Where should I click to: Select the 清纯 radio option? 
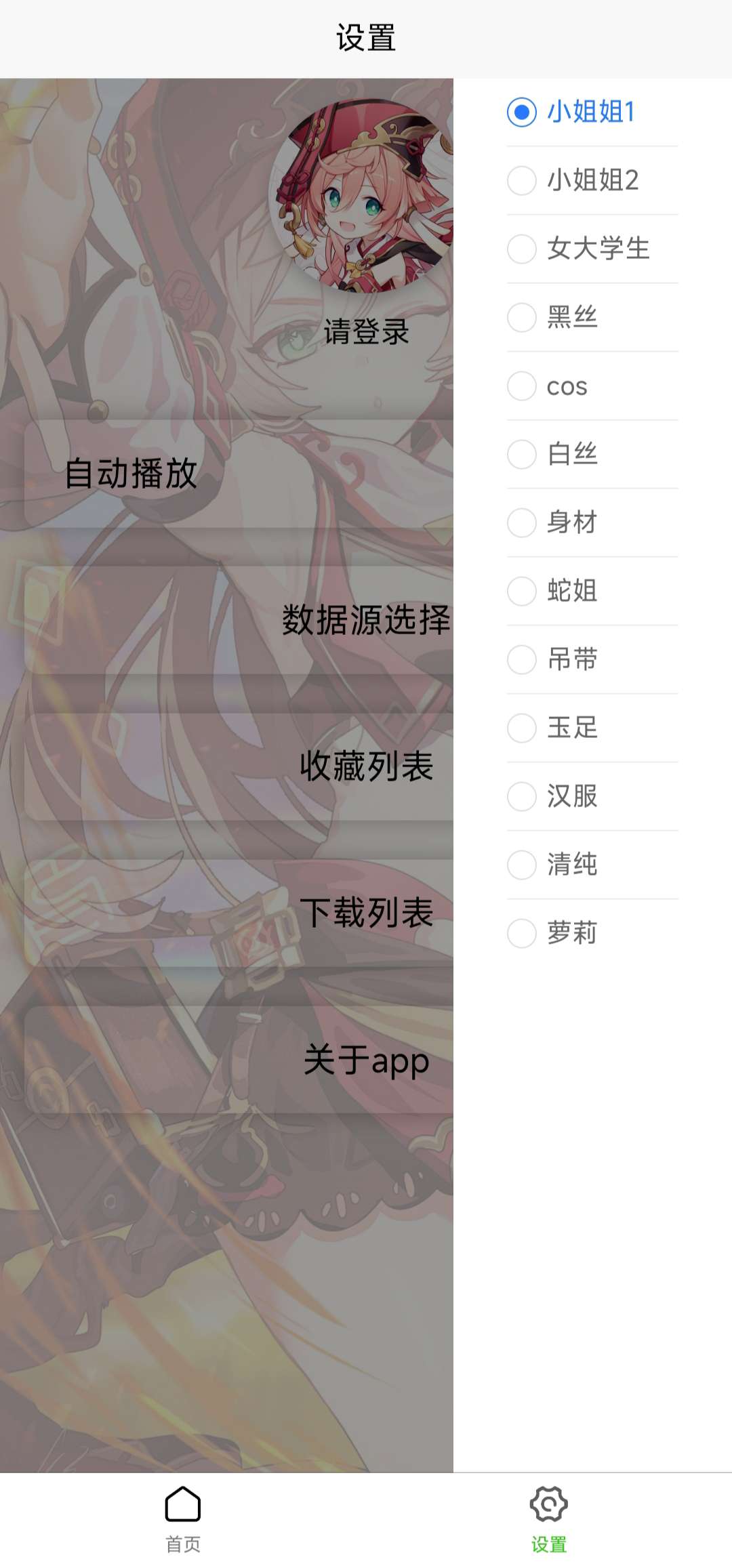tap(523, 865)
